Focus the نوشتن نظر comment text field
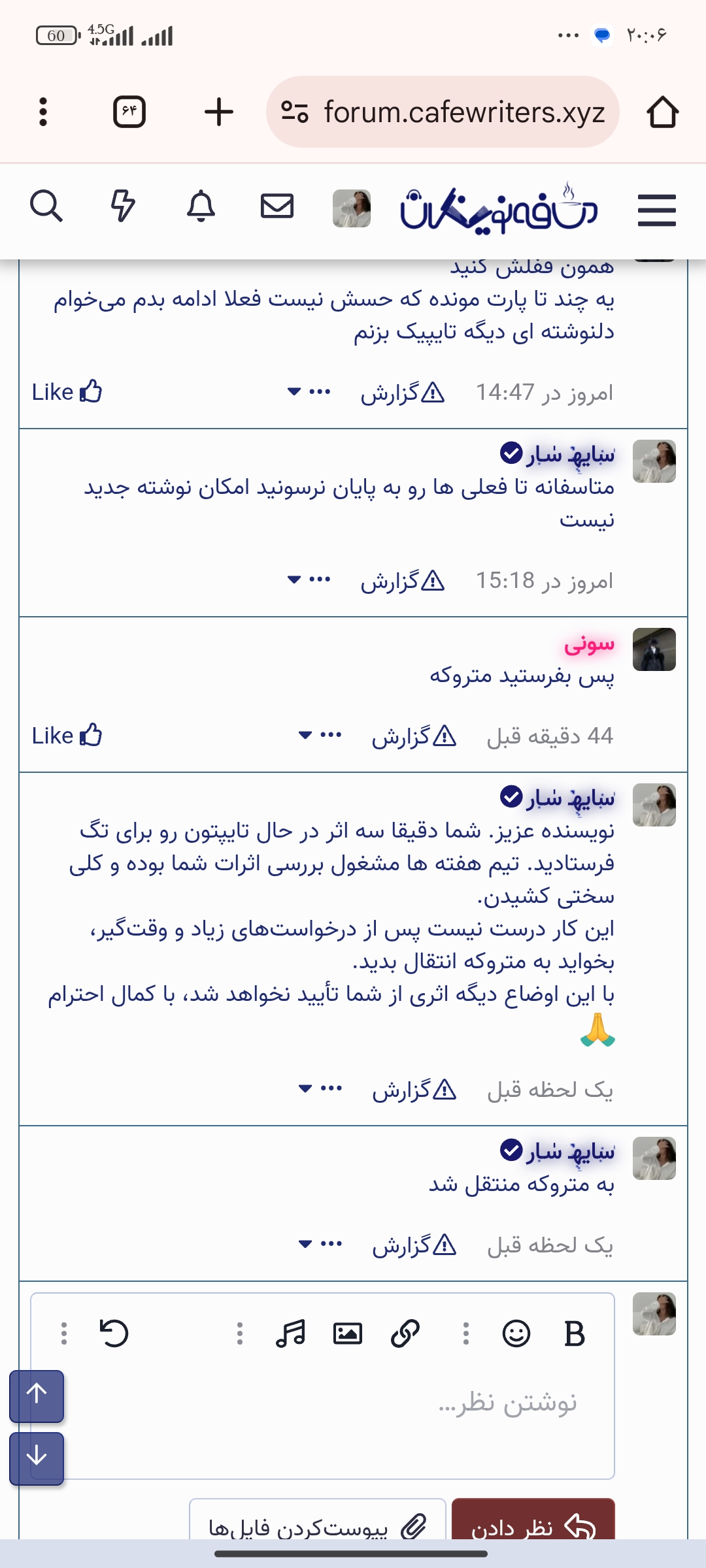 pos(323,1403)
